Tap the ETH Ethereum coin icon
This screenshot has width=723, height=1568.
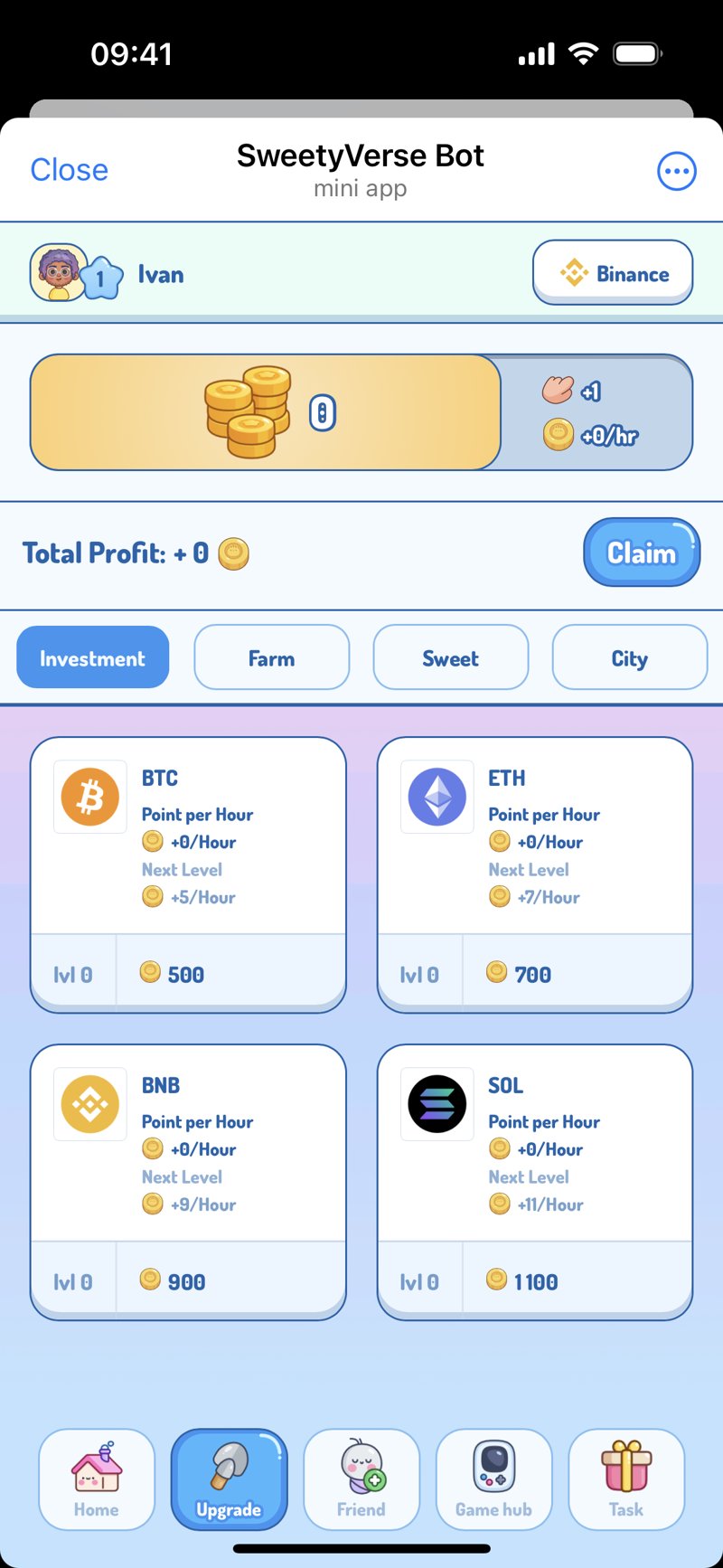point(437,797)
